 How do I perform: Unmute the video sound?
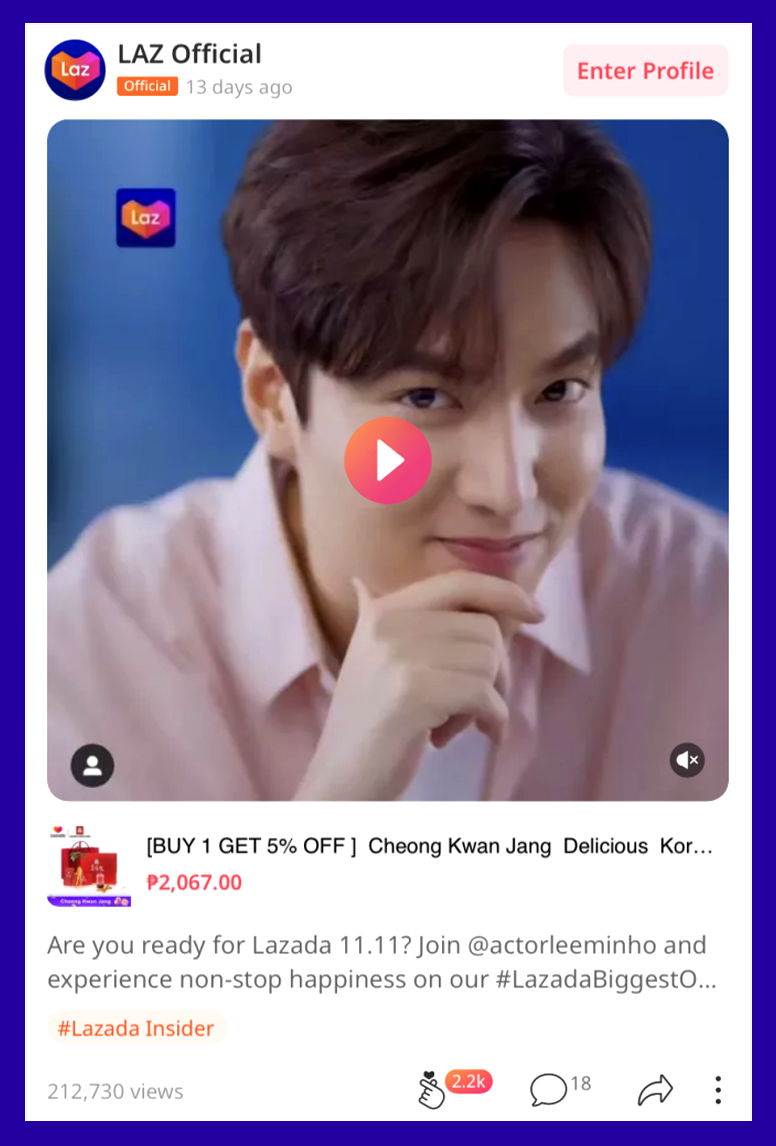click(687, 760)
